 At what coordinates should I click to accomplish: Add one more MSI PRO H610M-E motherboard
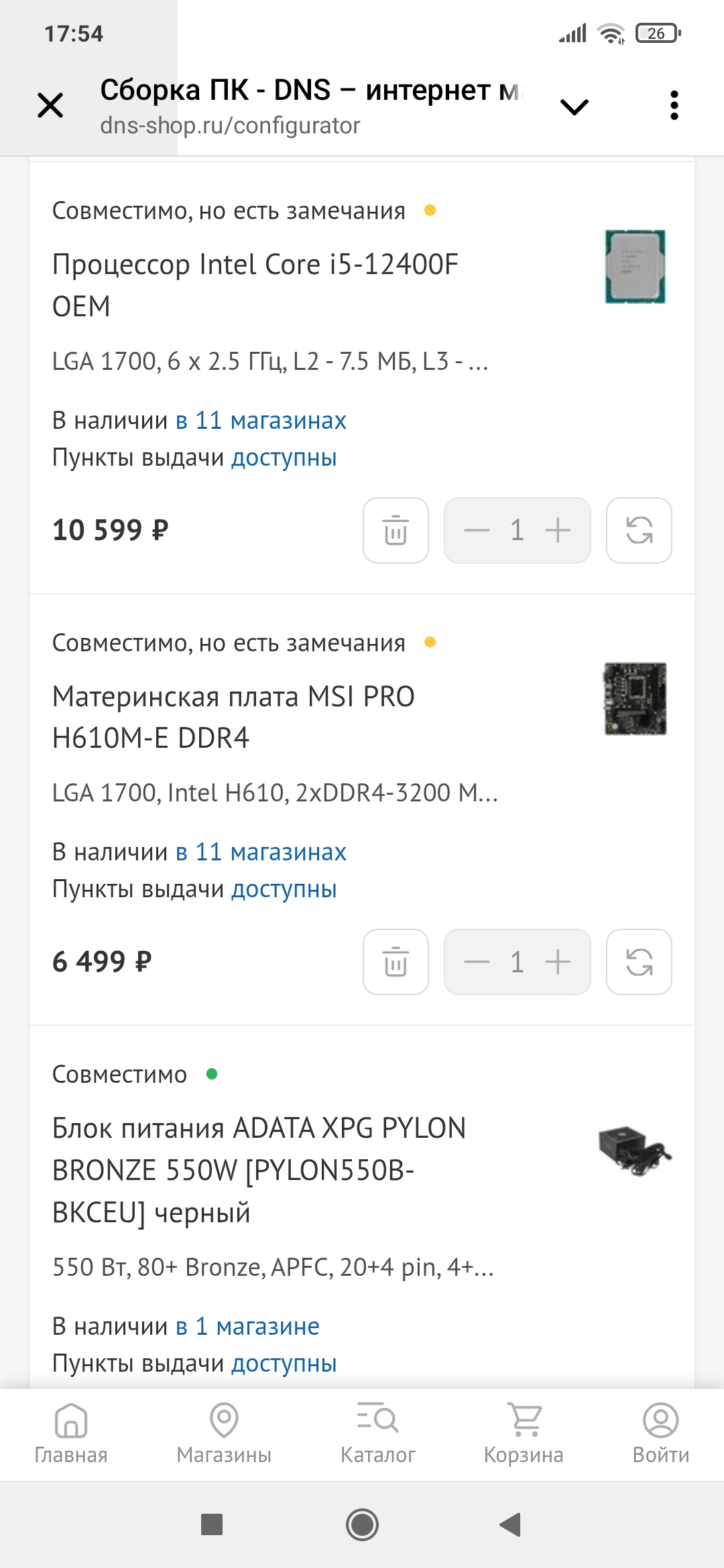click(558, 962)
